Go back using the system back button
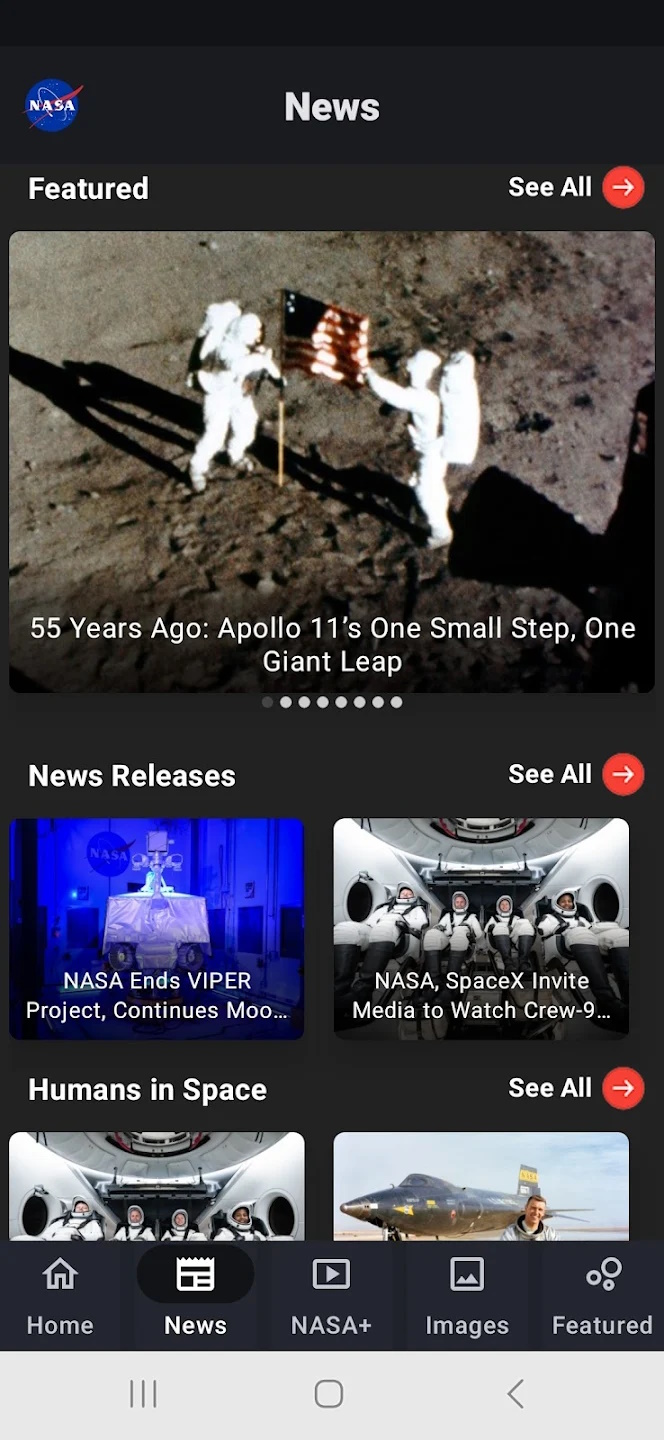Image resolution: width=664 pixels, height=1440 pixels. point(515,1394)
